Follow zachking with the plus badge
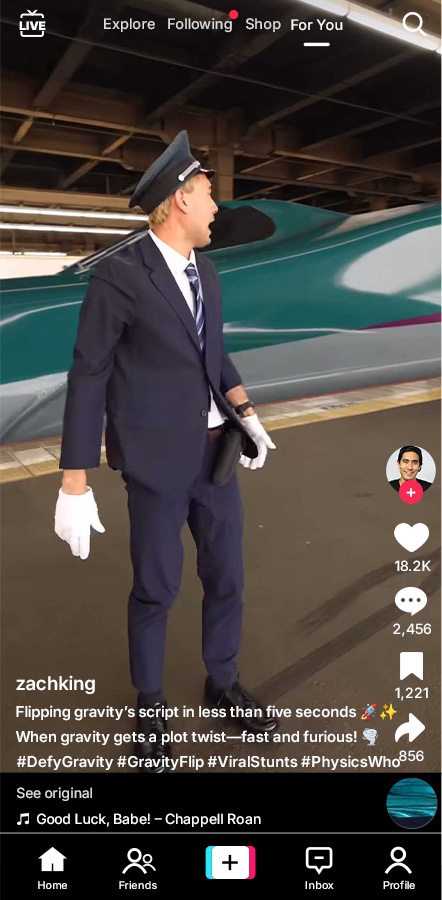This screenshot has width=442, height=900. click(410, 492)
